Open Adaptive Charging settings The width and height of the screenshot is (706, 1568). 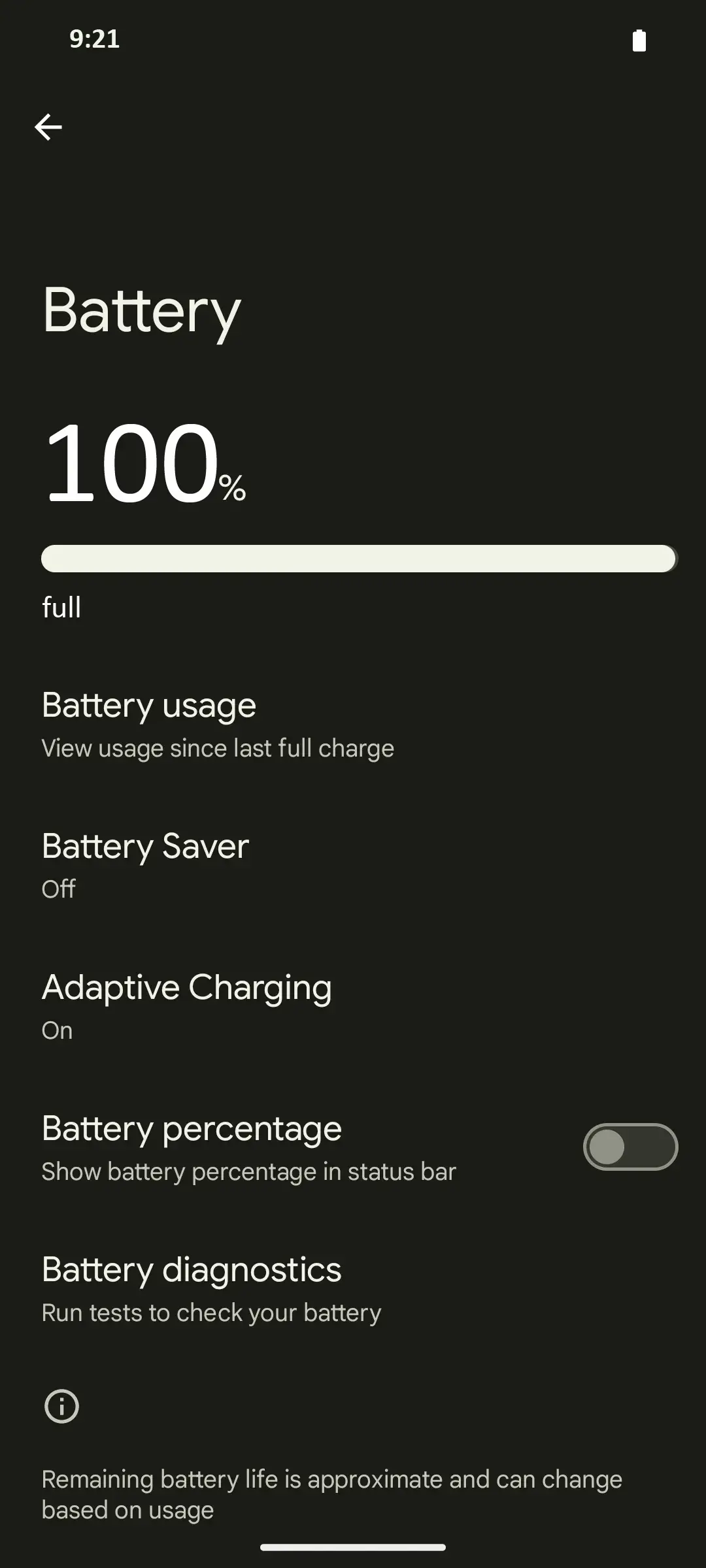point(186,1006)
